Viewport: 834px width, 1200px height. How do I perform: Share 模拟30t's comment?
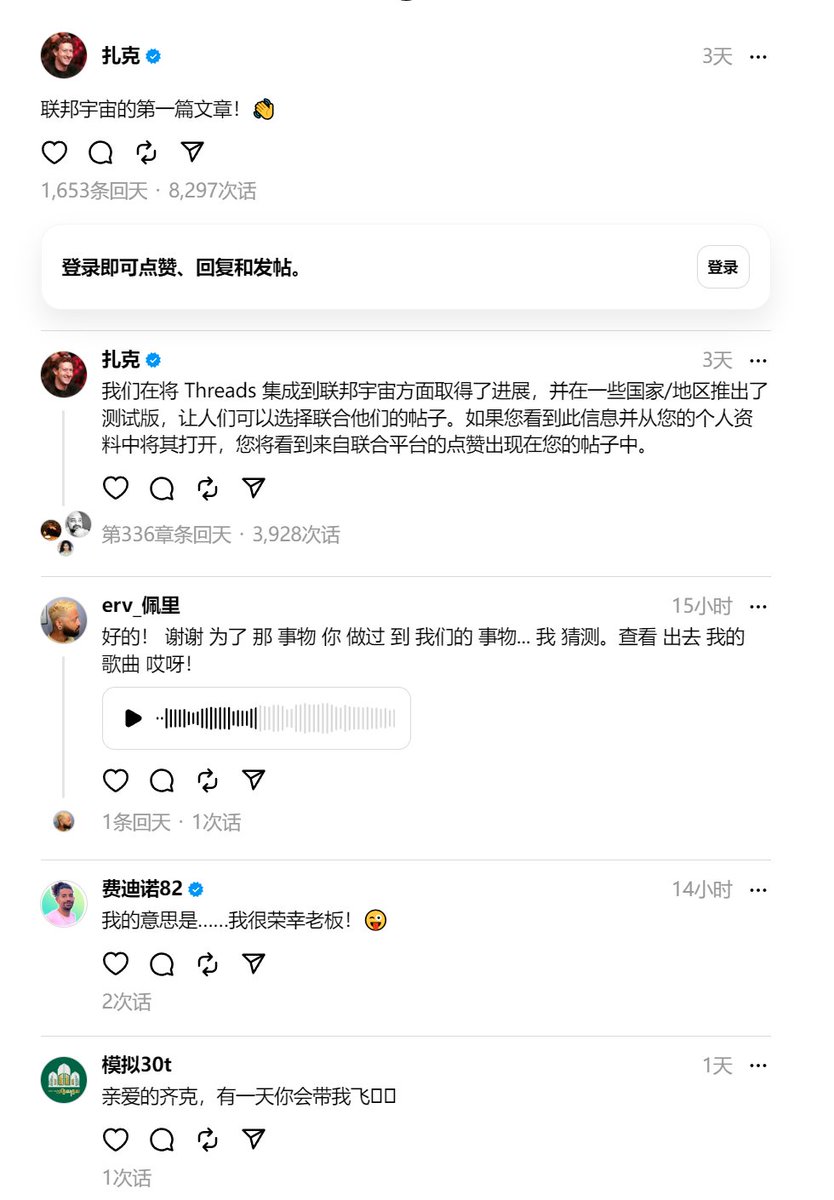254,1140
